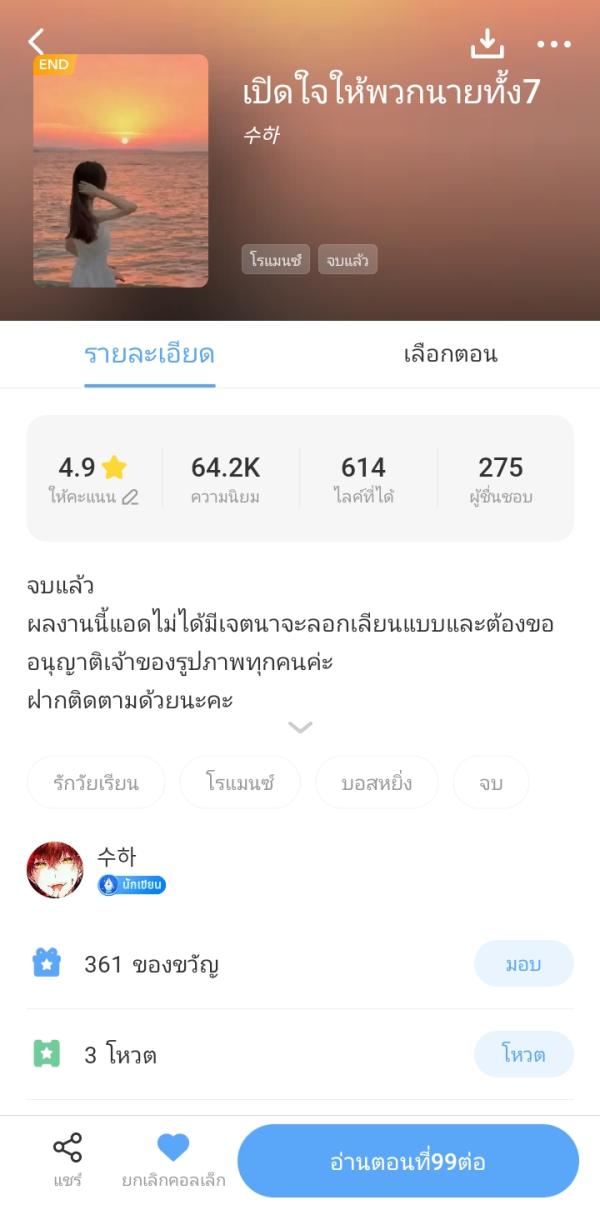Open the story cover image
This screenshot has width=600, height=1205.
click(121, 171)
